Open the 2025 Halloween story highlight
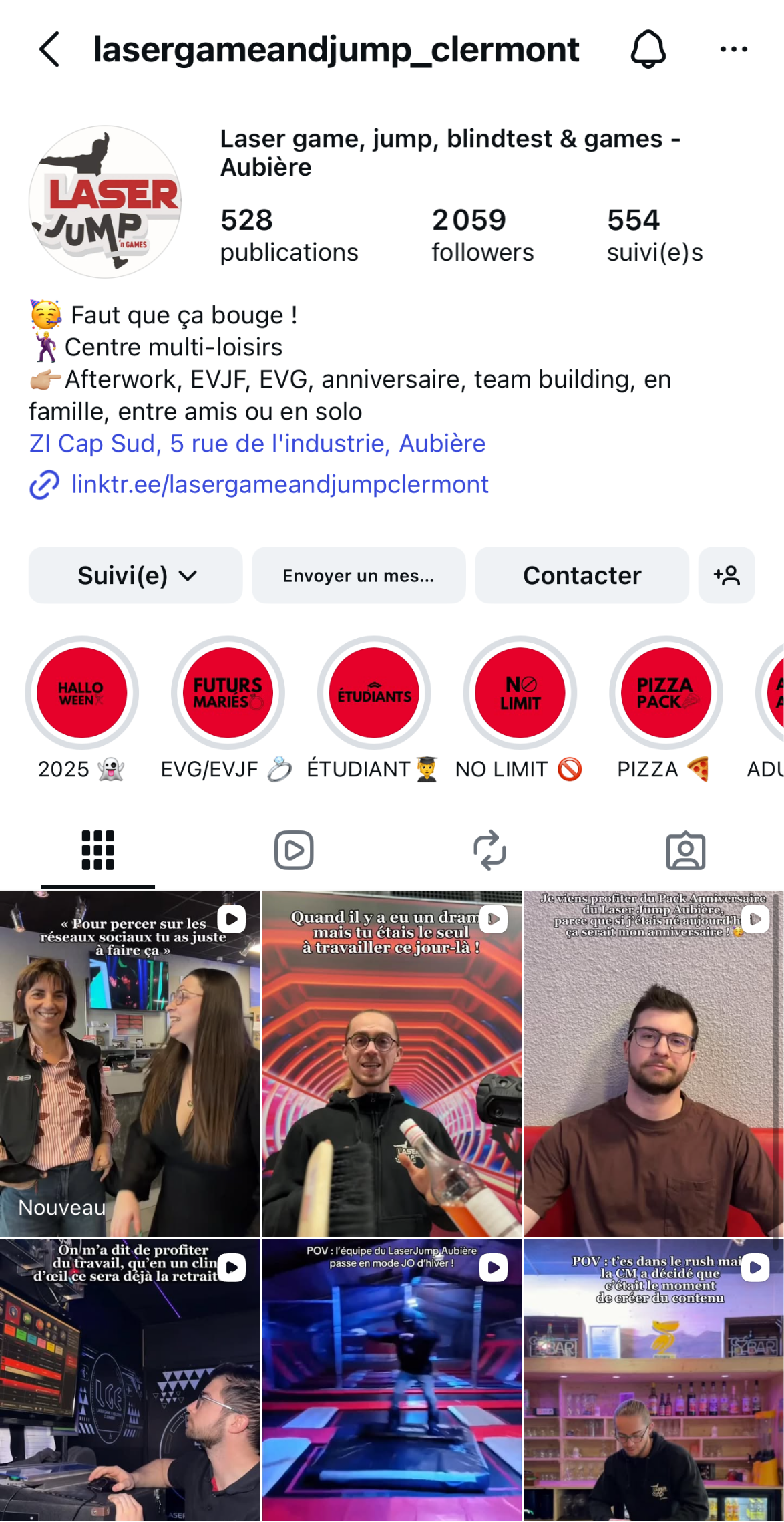The width and height of the screenshot is (784, 1522). pyautogui.click(x=81, y=693)
